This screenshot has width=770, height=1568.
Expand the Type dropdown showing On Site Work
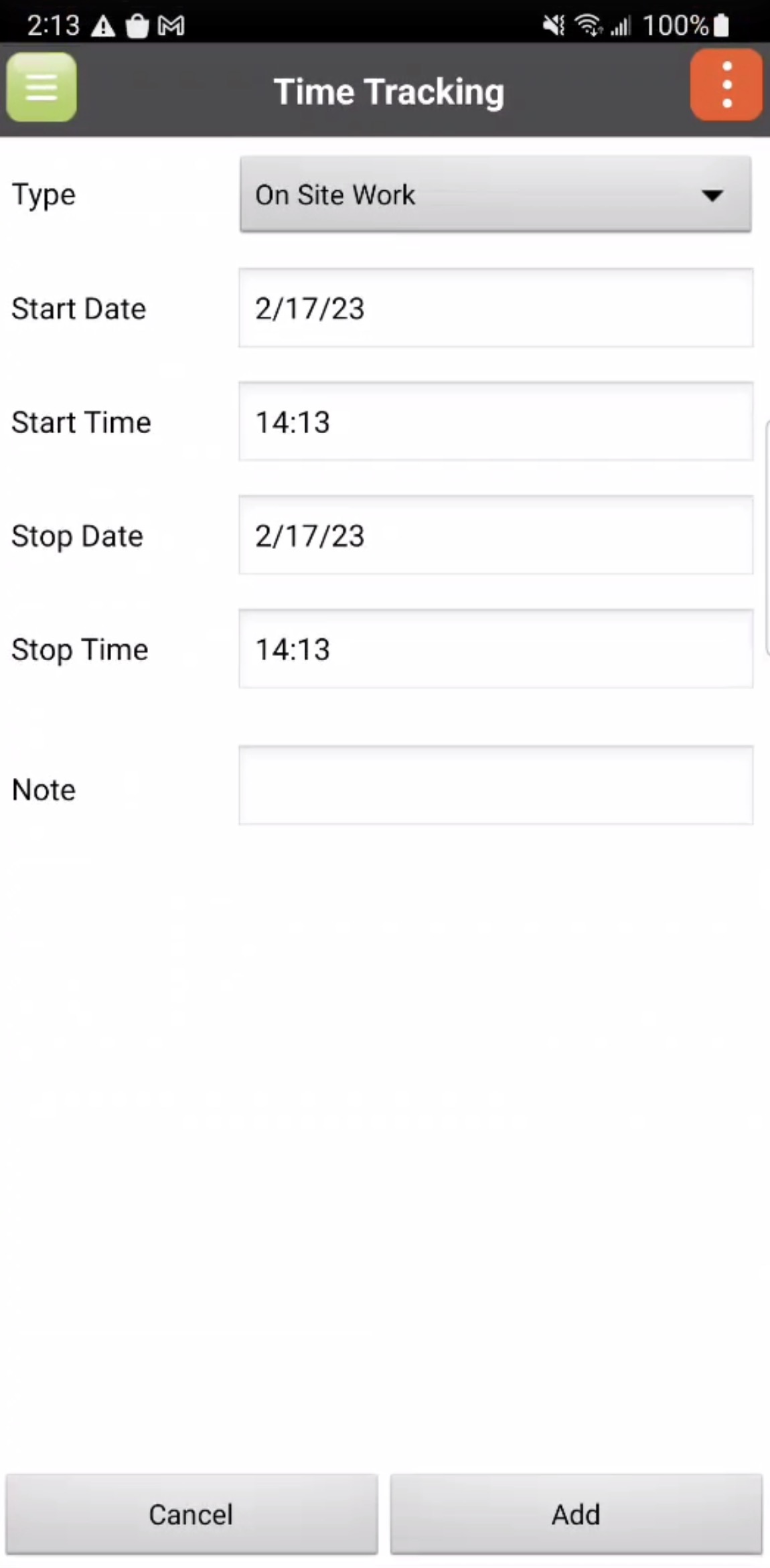495,195
